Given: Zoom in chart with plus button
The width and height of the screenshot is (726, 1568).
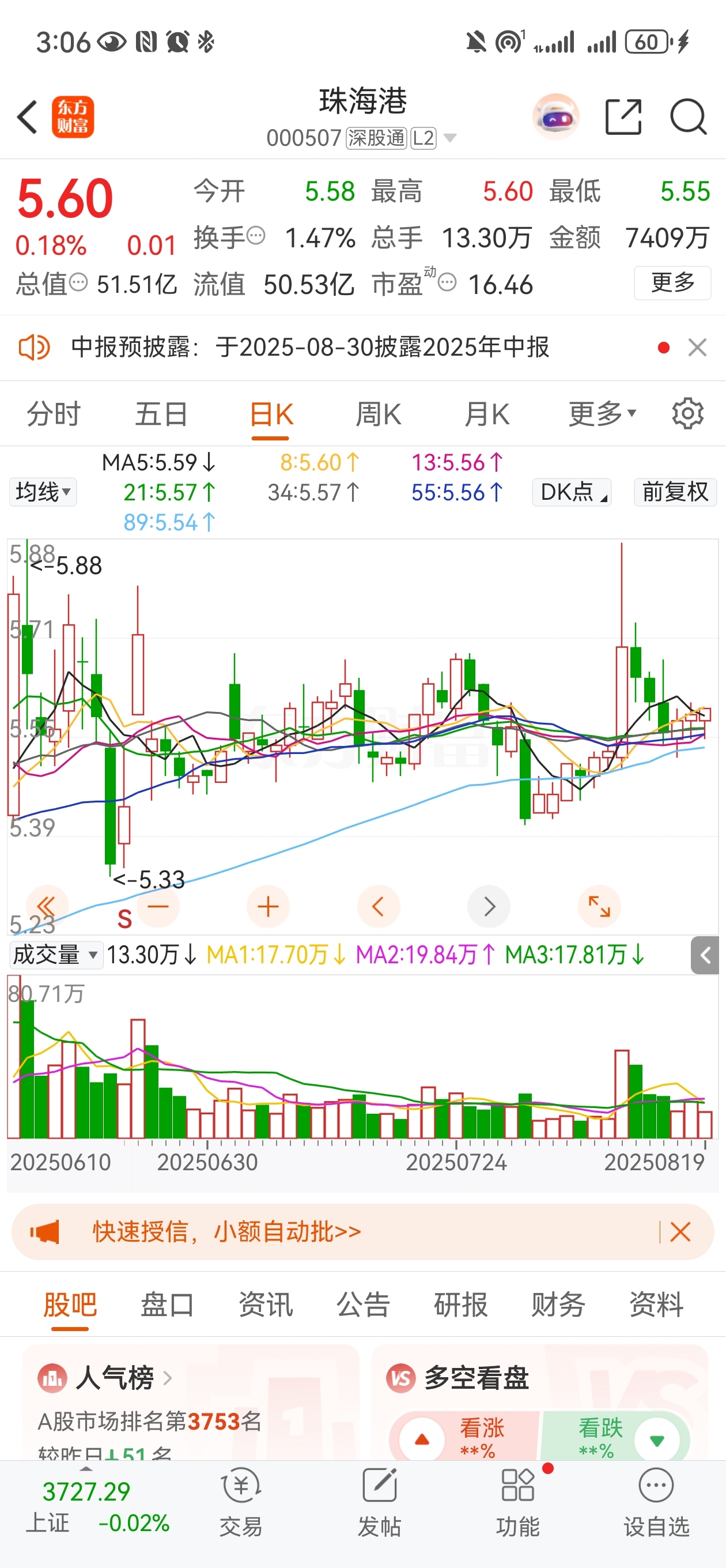Looking at the screenshot, I should (x=268, y=907).
